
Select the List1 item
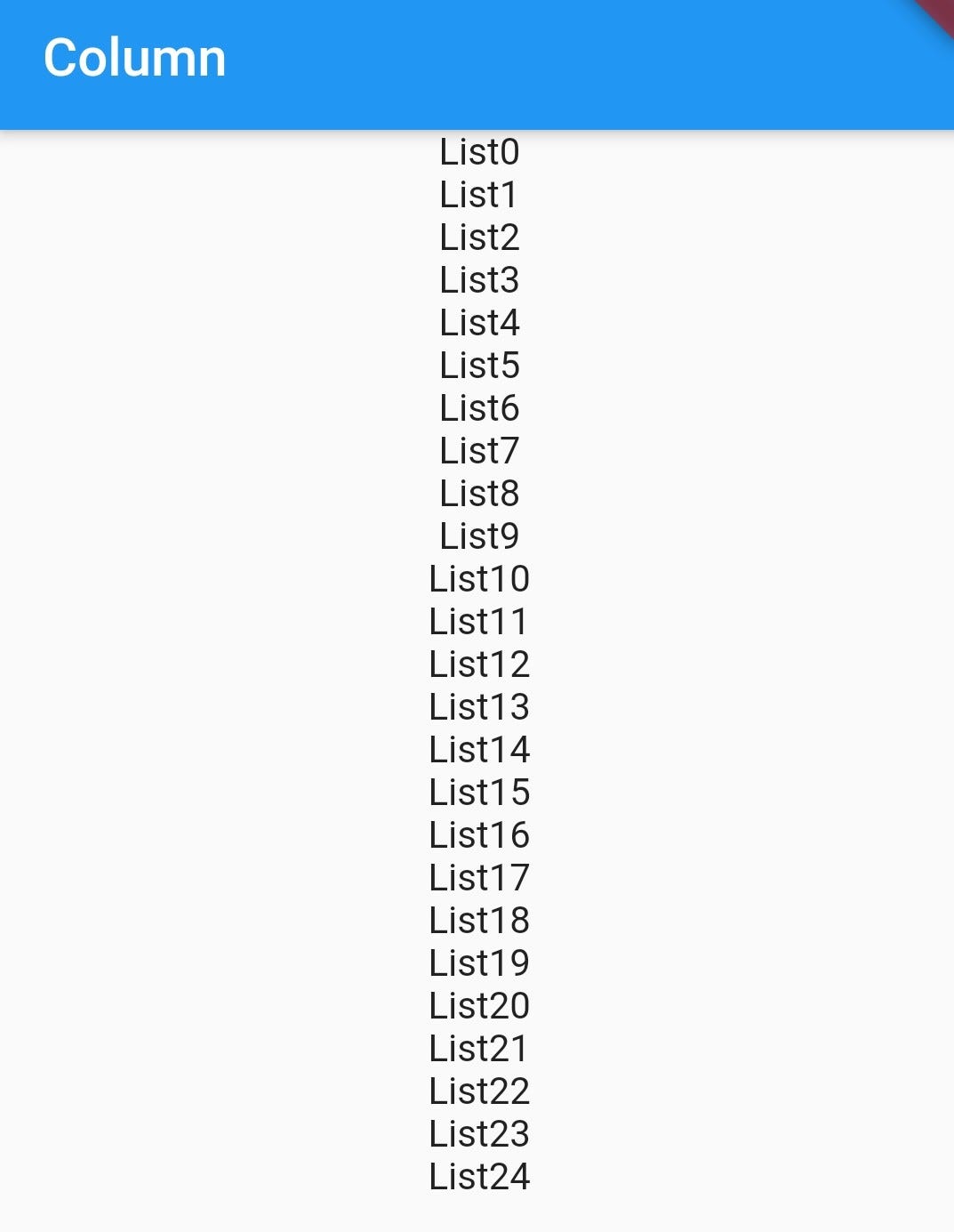(479, 195)
